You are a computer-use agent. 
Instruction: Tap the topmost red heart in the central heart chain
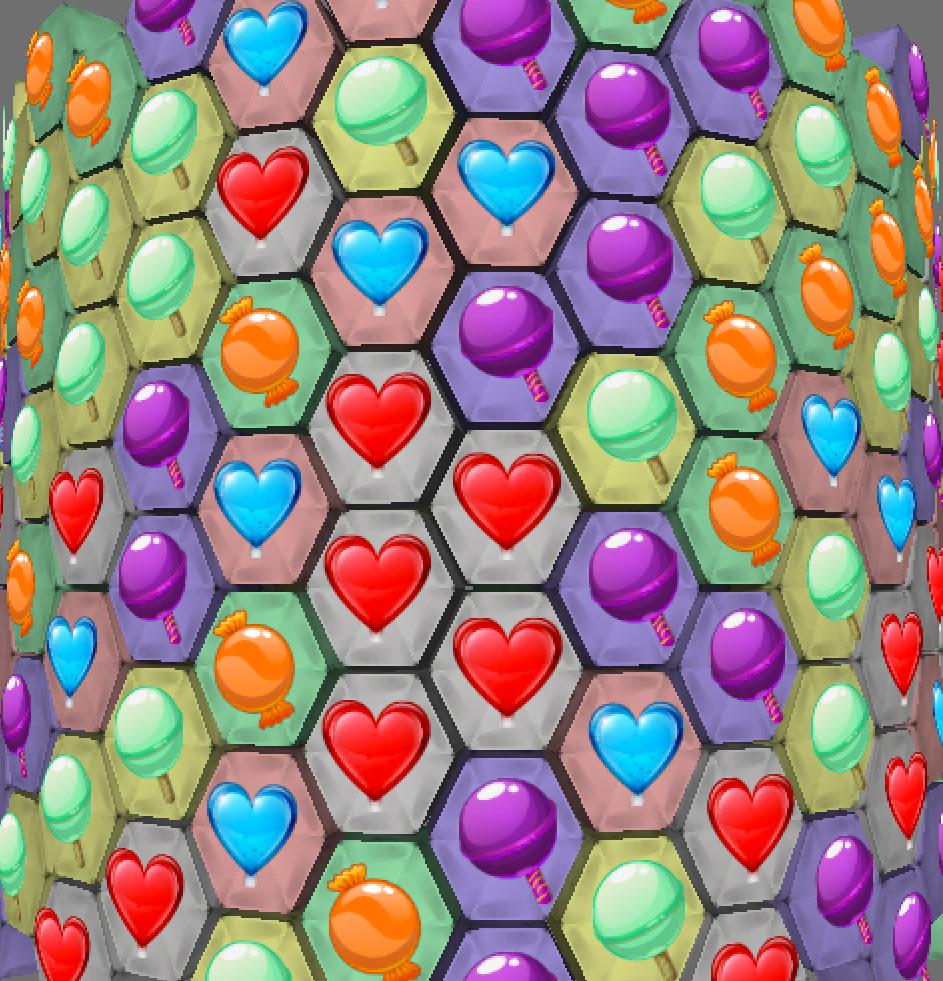pos(378,418)
